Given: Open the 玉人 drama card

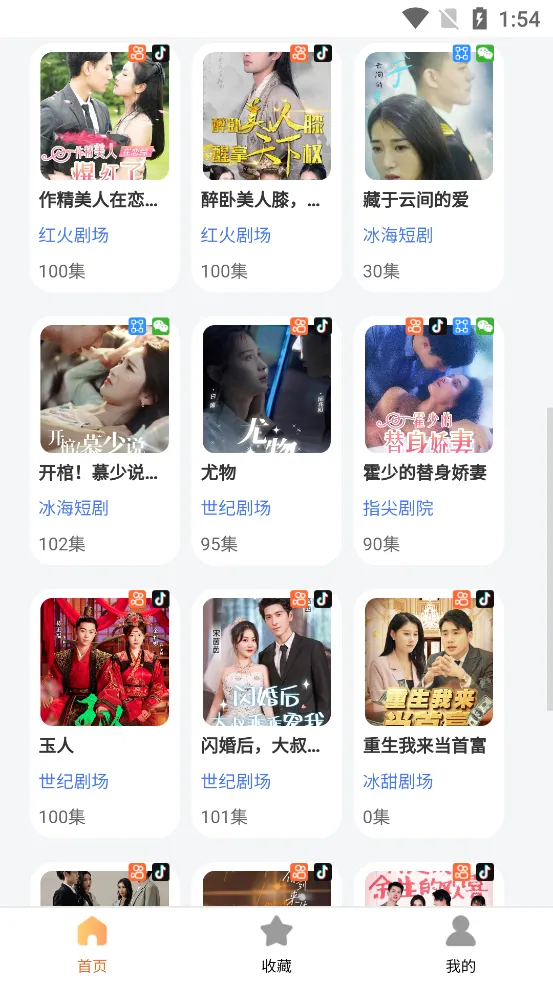Looking at the screenshot, I should (x=105, y=713).
